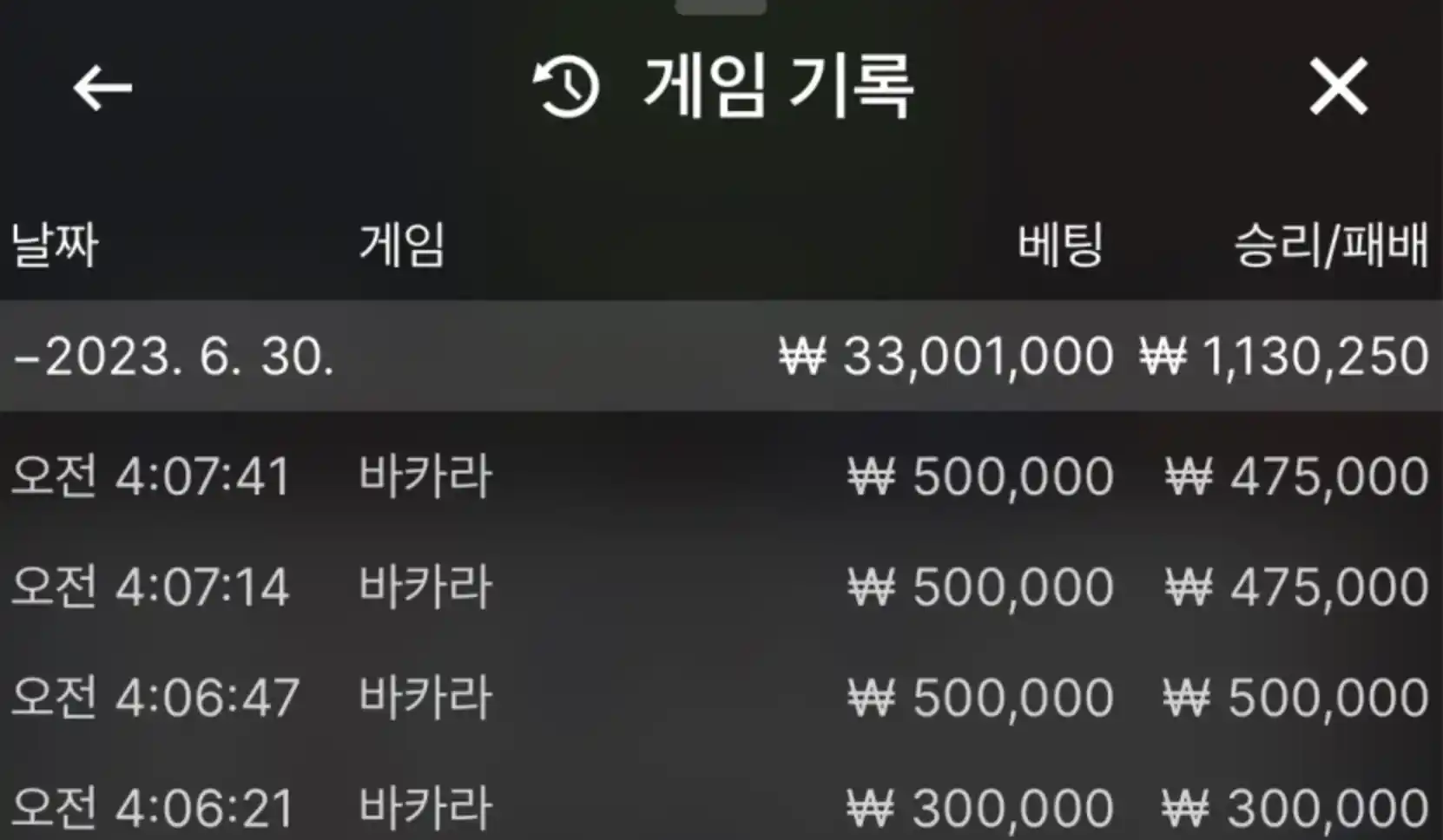This screenshot has height=840, width=1443.
Task: View details of the 오전 4:06:47 game
Action: (721, 698)
